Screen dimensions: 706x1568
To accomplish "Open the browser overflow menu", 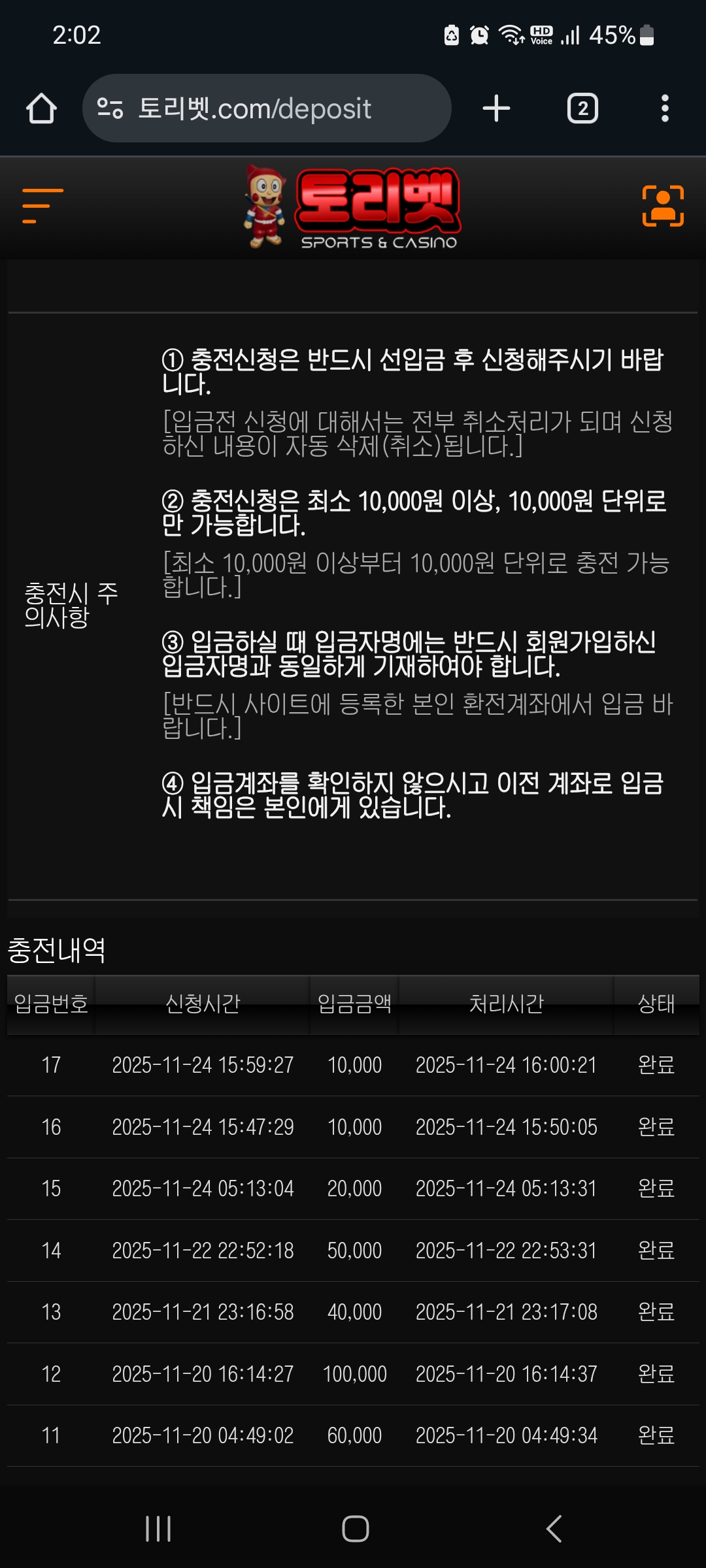I will 665,108.
